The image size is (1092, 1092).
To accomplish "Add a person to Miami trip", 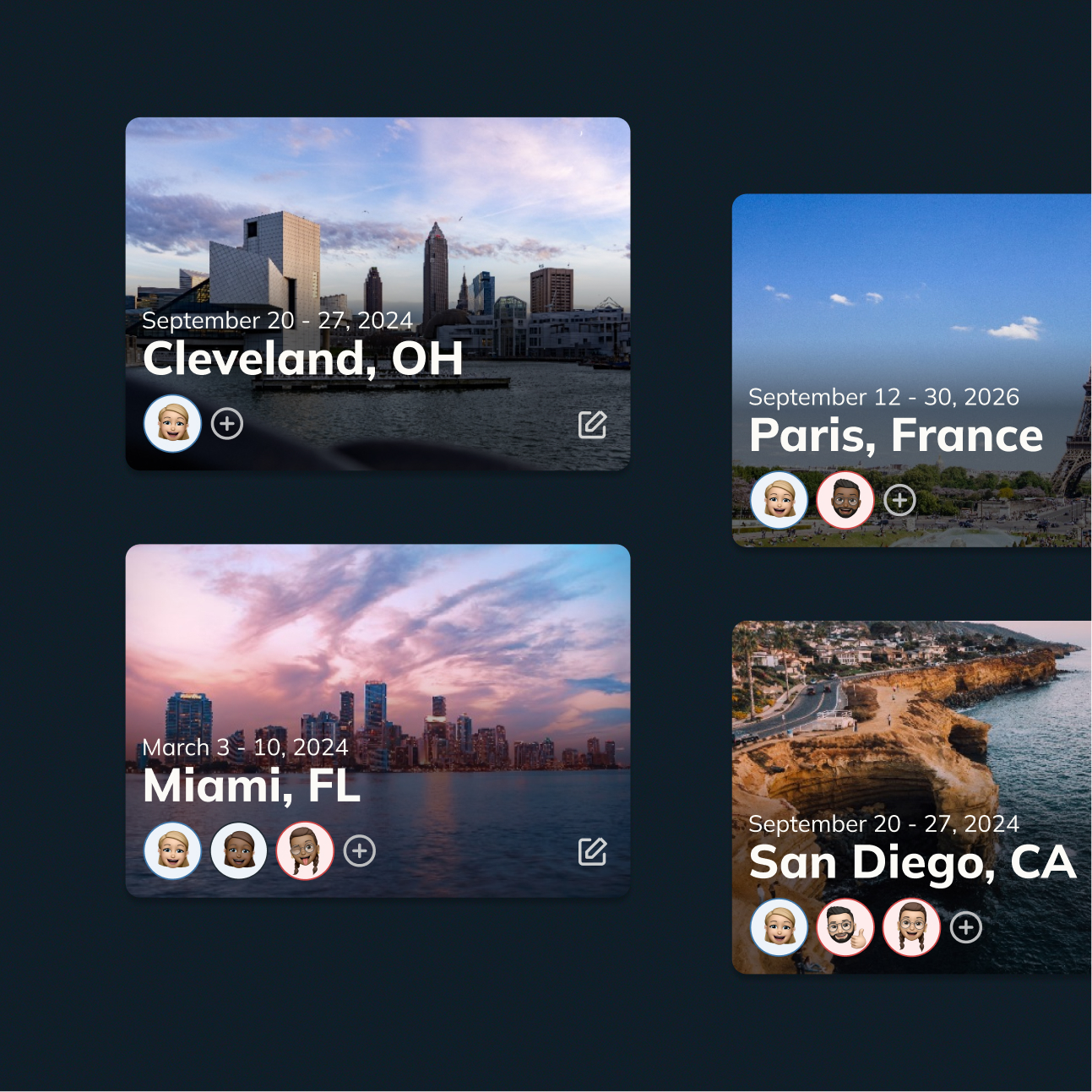I will pyautogui.click(x=360, y=851).
